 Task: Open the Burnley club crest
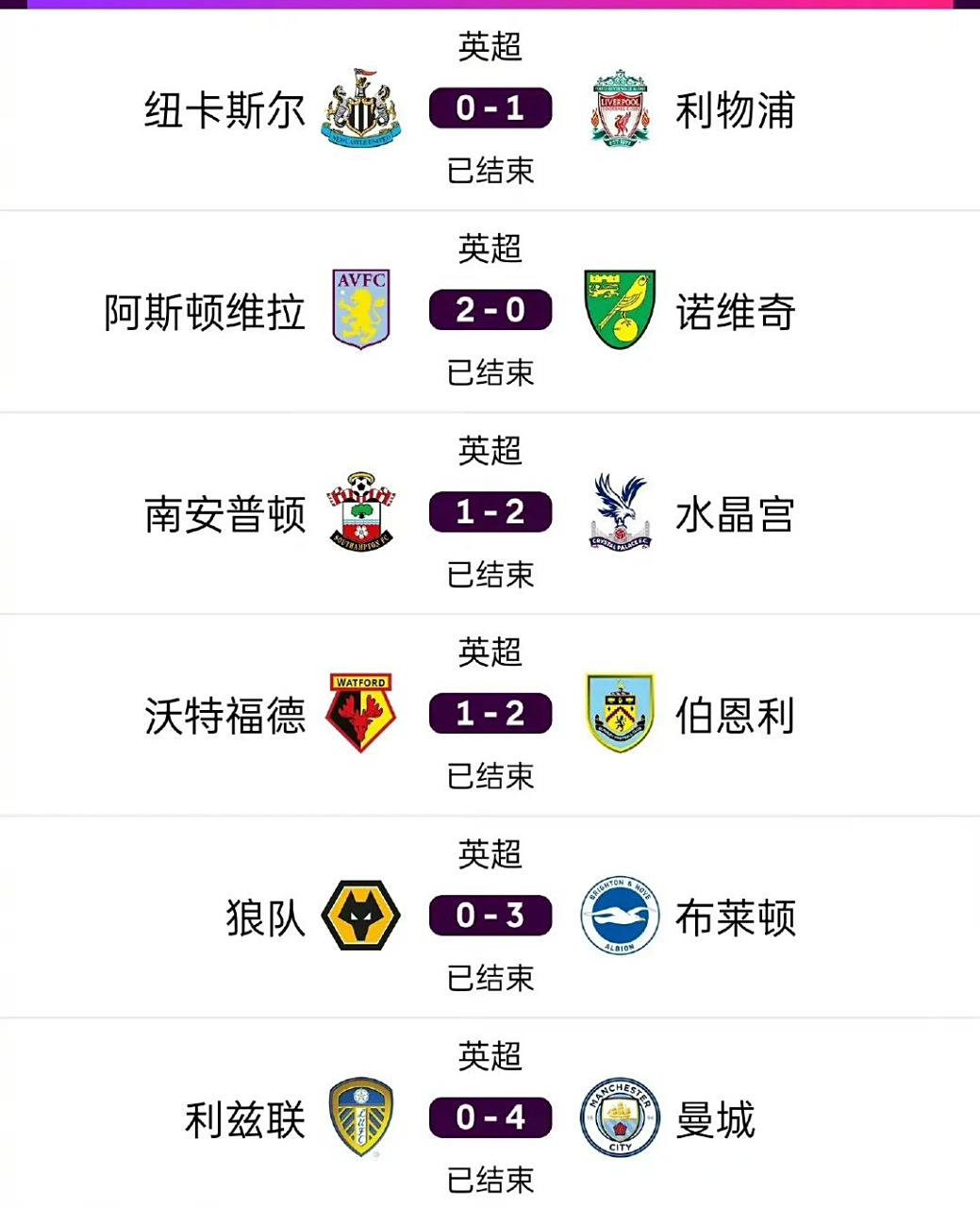pyautogui.click(x=621, y=713)
